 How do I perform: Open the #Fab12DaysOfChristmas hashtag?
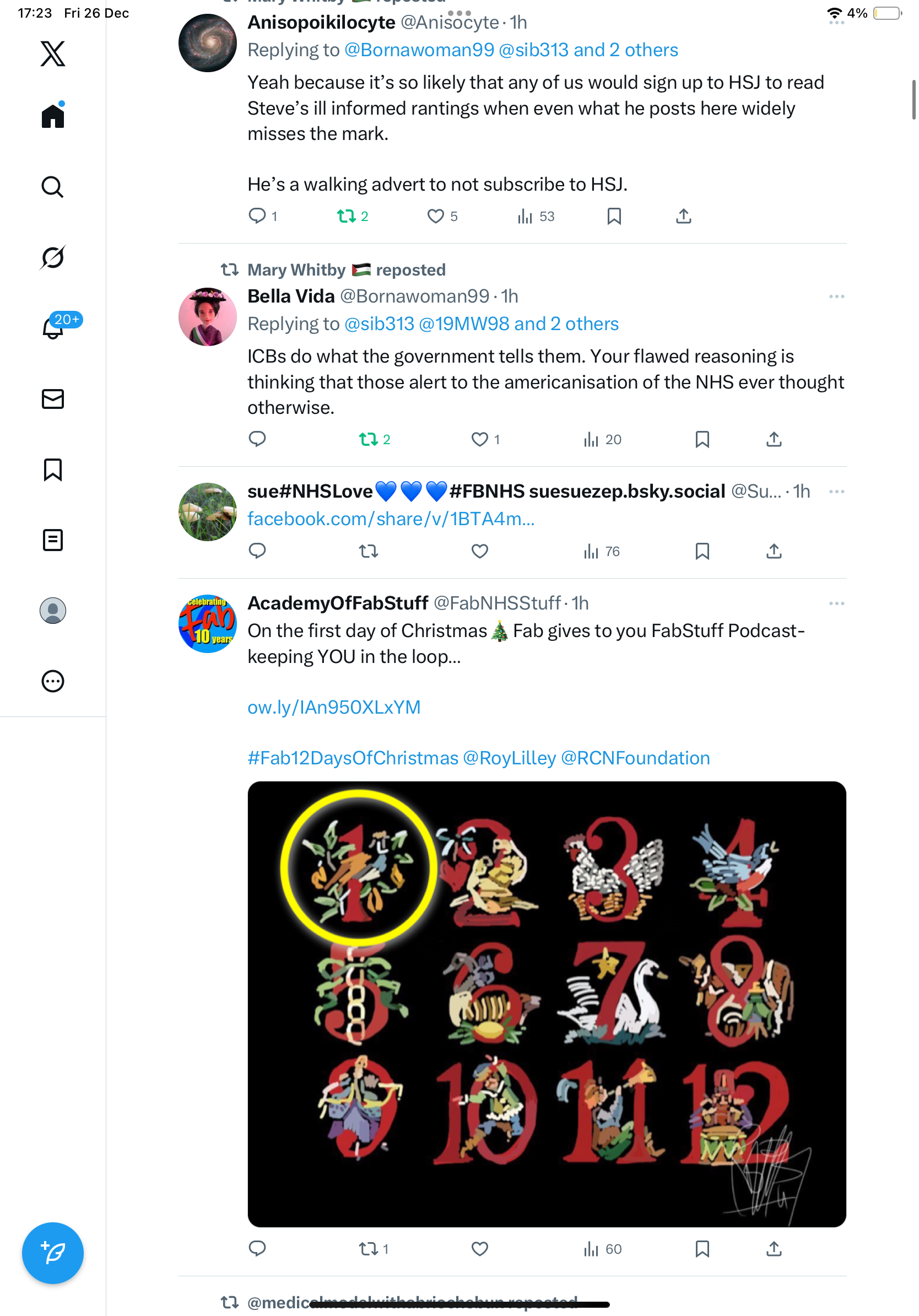pyautogui.click(x=353, y=758)
